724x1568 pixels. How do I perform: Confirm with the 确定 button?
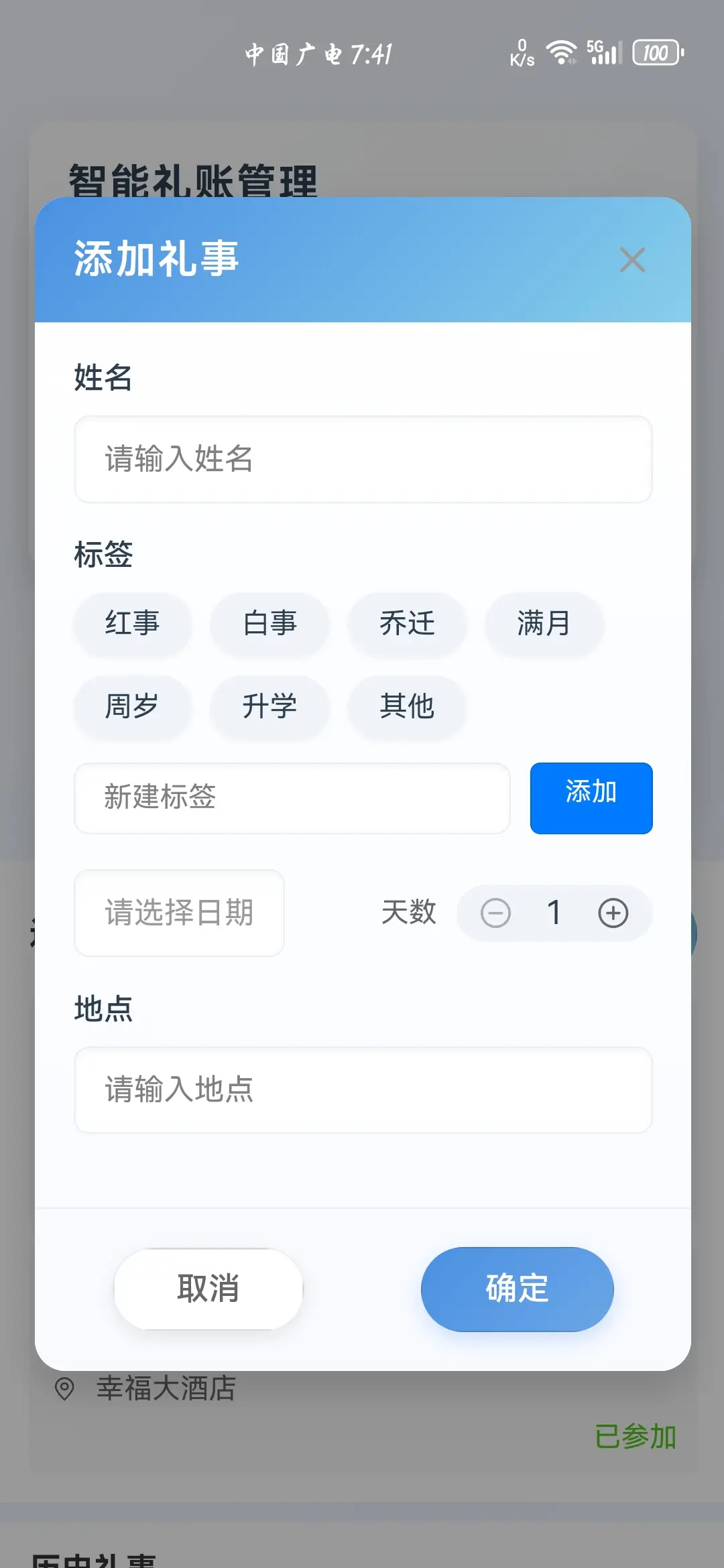pyautogui.click(x=518, y=1289)
